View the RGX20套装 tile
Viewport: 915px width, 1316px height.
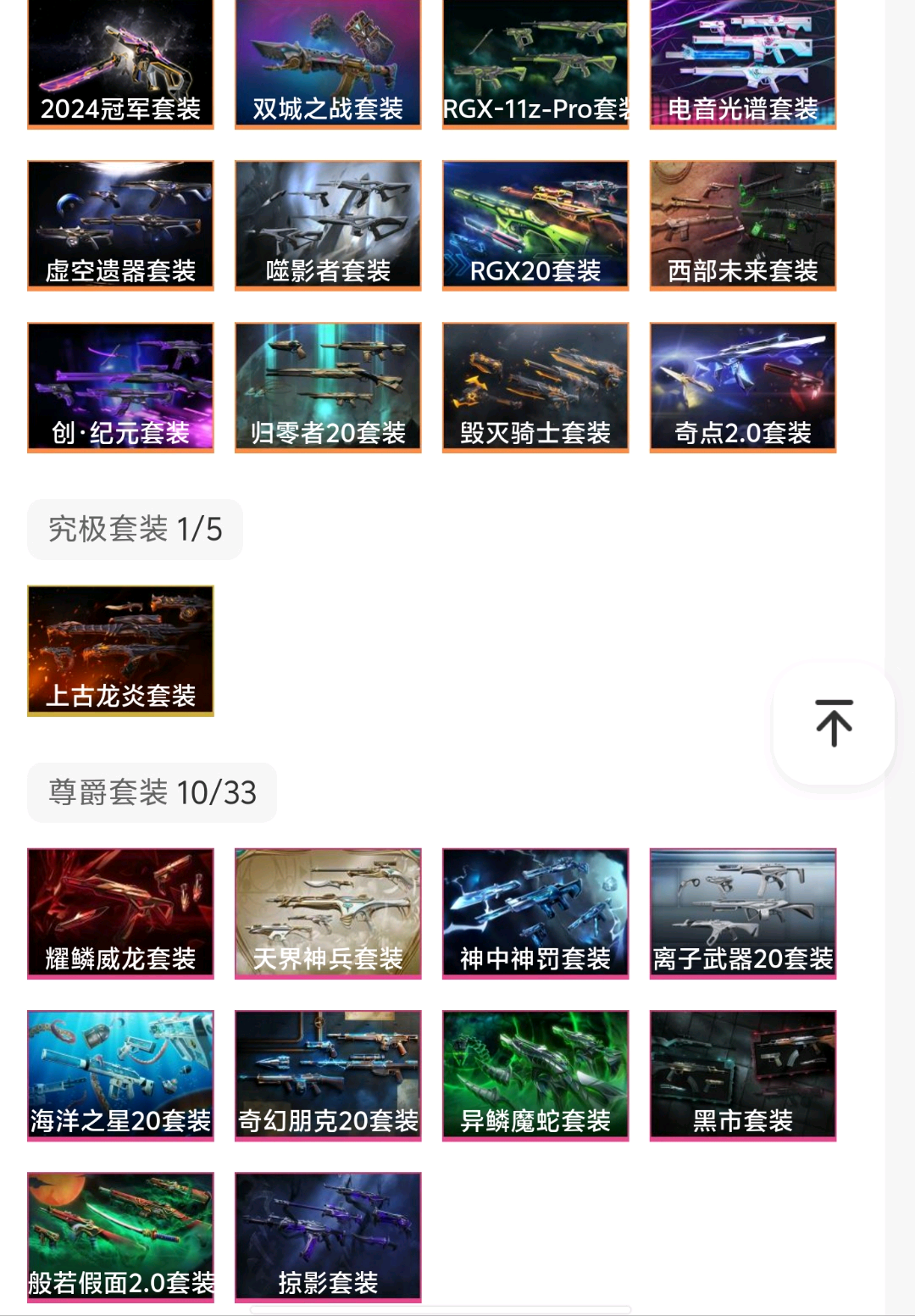(x=535, y=225)
